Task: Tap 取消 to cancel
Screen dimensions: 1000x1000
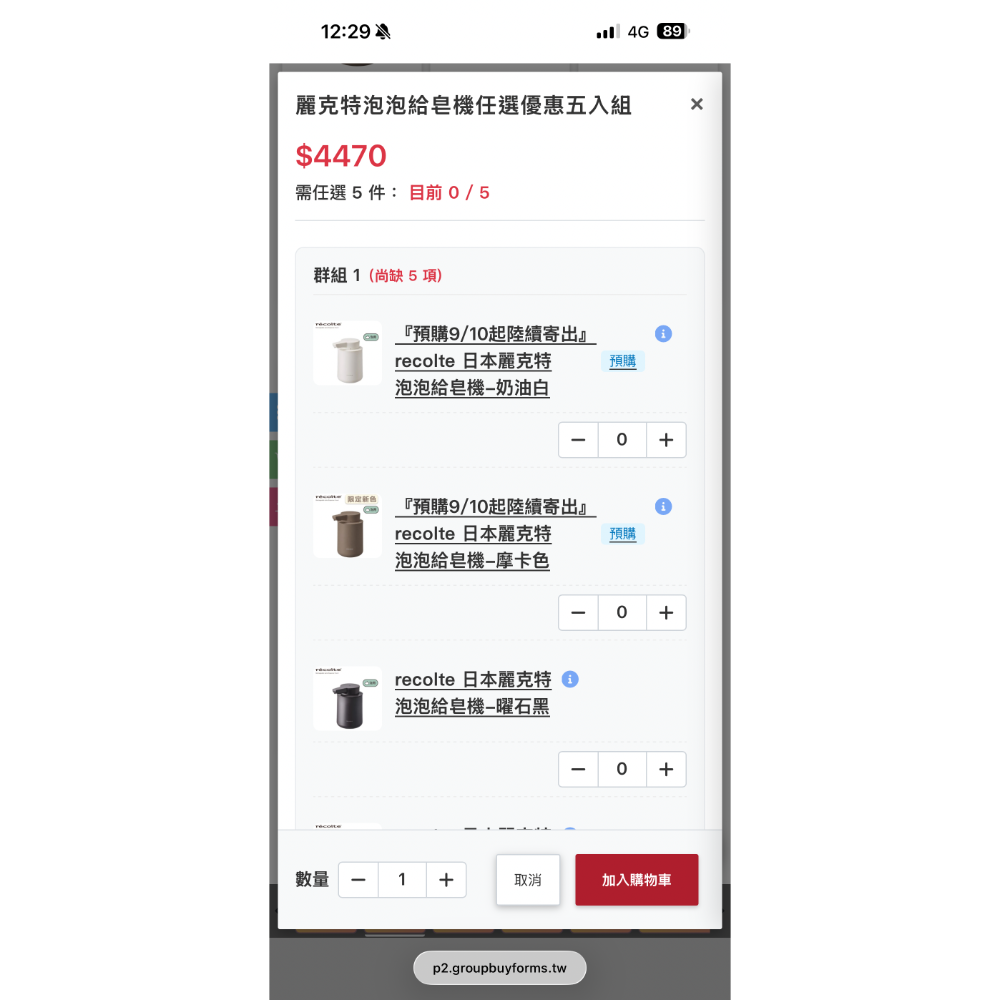Action: 528,880
